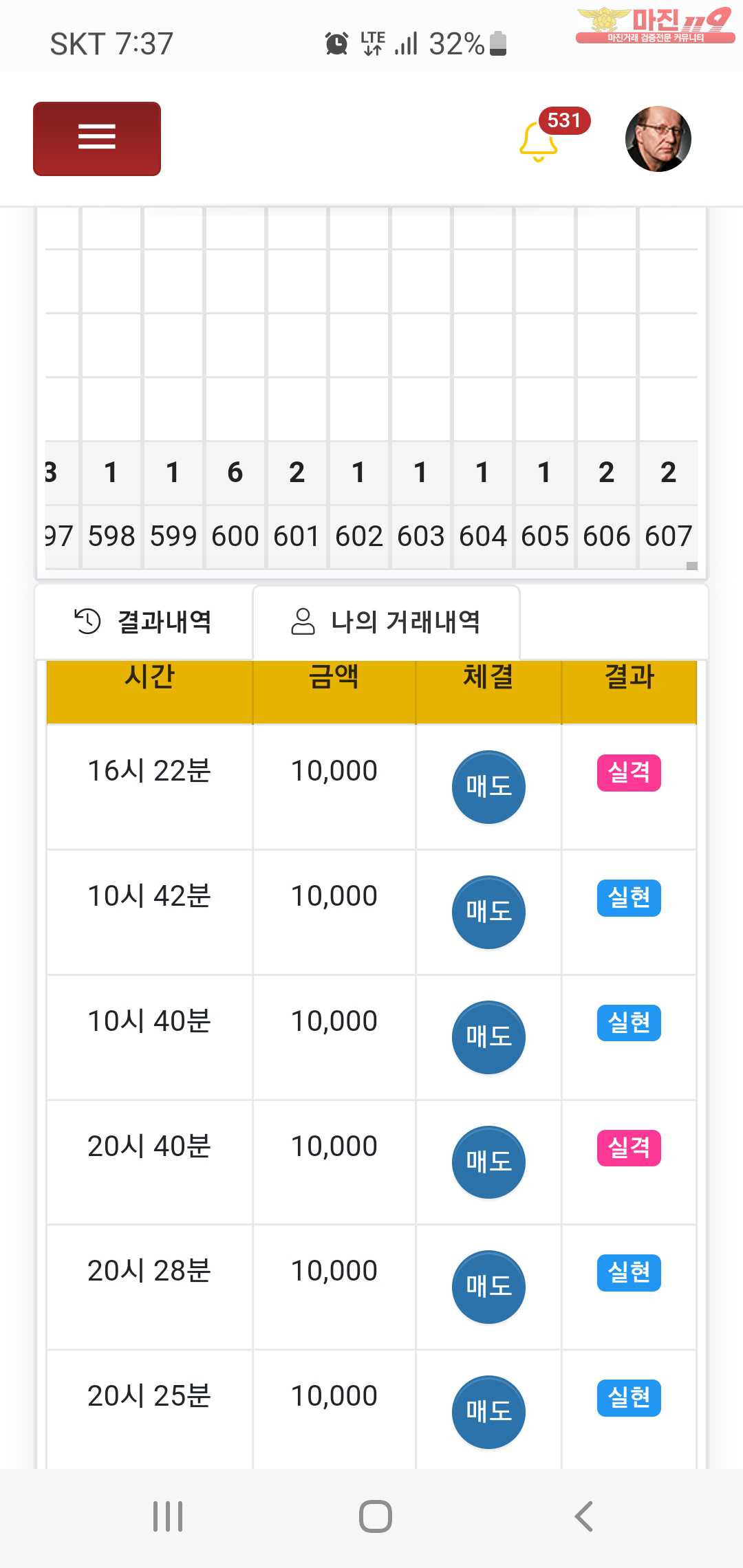Switch to the 결과내역 tab
This screenshot has width=743, height=1568.
click(x=144, y=622)
